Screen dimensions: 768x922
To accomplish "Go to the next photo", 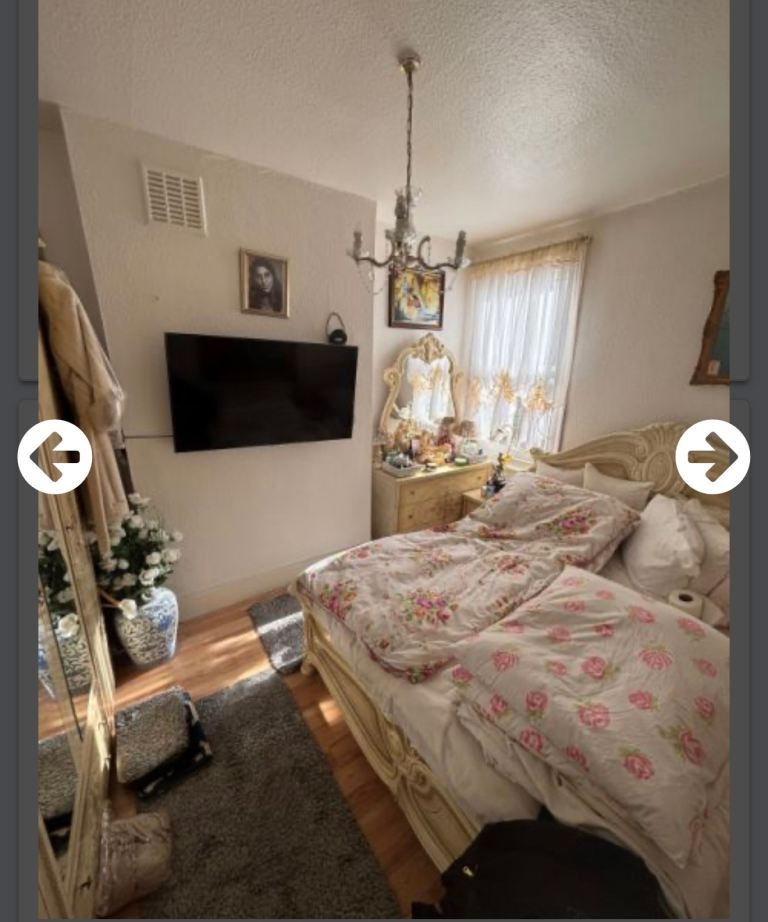I will (x=712, y=457).
